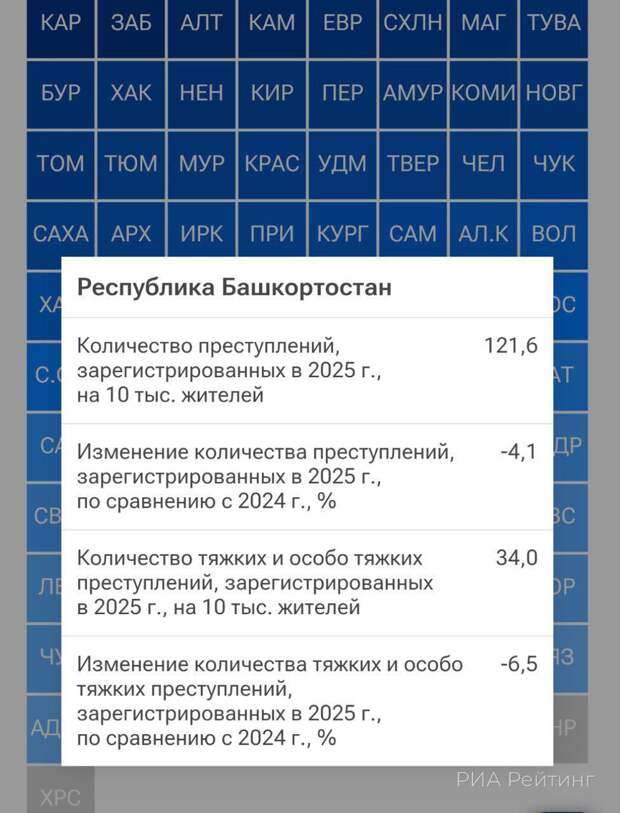The image size is (620, 813).
Task: Open the НОВГ region tile
Action: tap(553, 93)
